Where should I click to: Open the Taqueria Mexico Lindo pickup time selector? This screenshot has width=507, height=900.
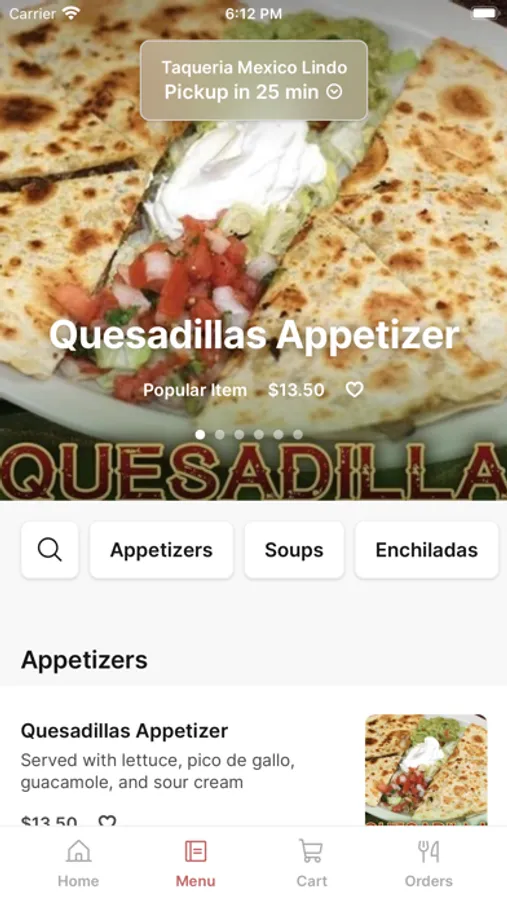coord(254,80)
